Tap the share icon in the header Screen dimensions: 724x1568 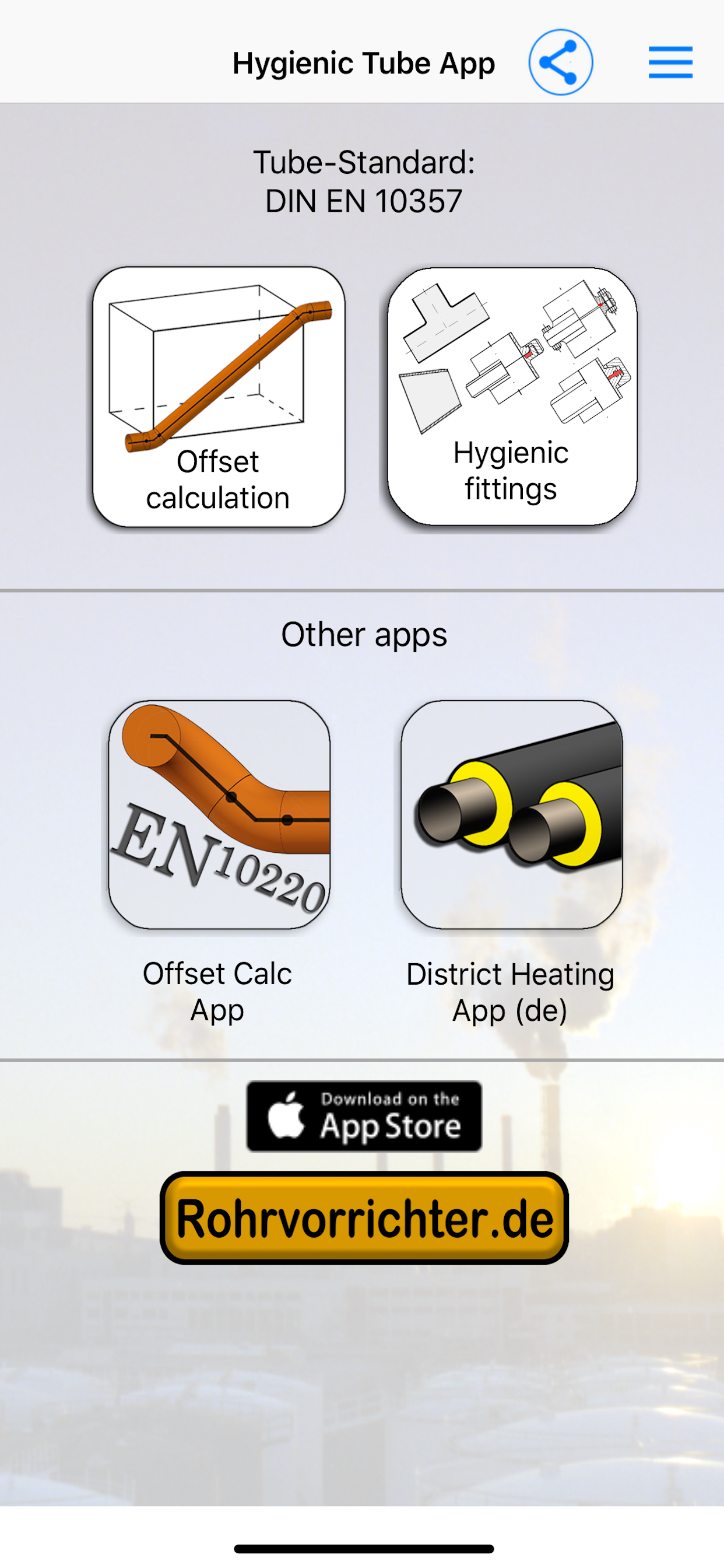pyautogui.click(x=561, y=61)
